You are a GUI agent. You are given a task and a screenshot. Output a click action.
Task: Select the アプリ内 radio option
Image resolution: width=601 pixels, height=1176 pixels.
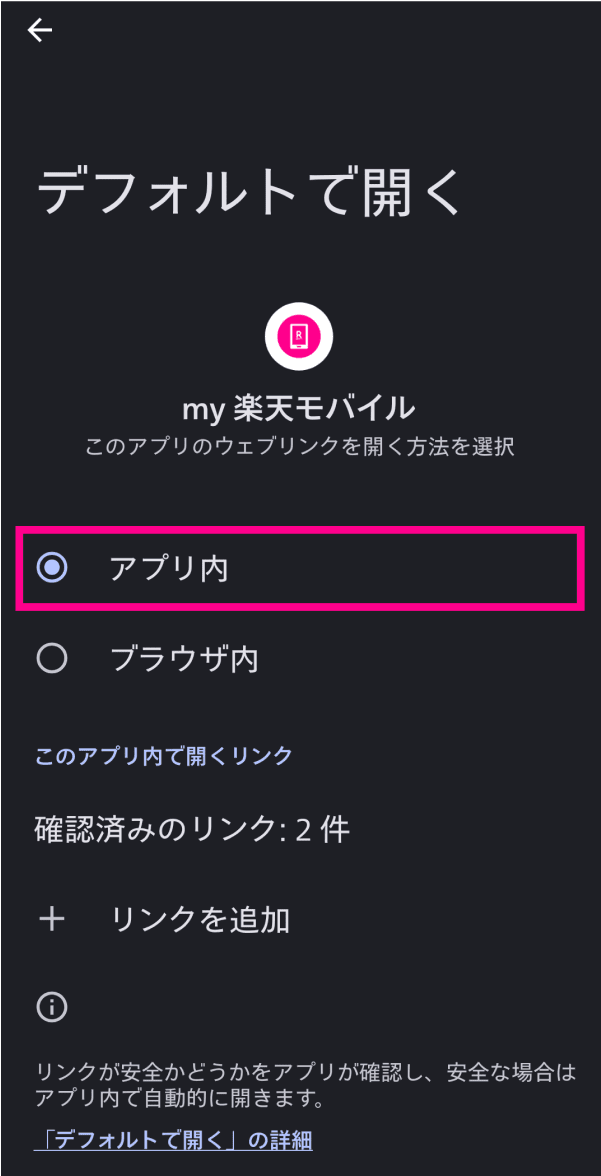(x=52, y=568)
